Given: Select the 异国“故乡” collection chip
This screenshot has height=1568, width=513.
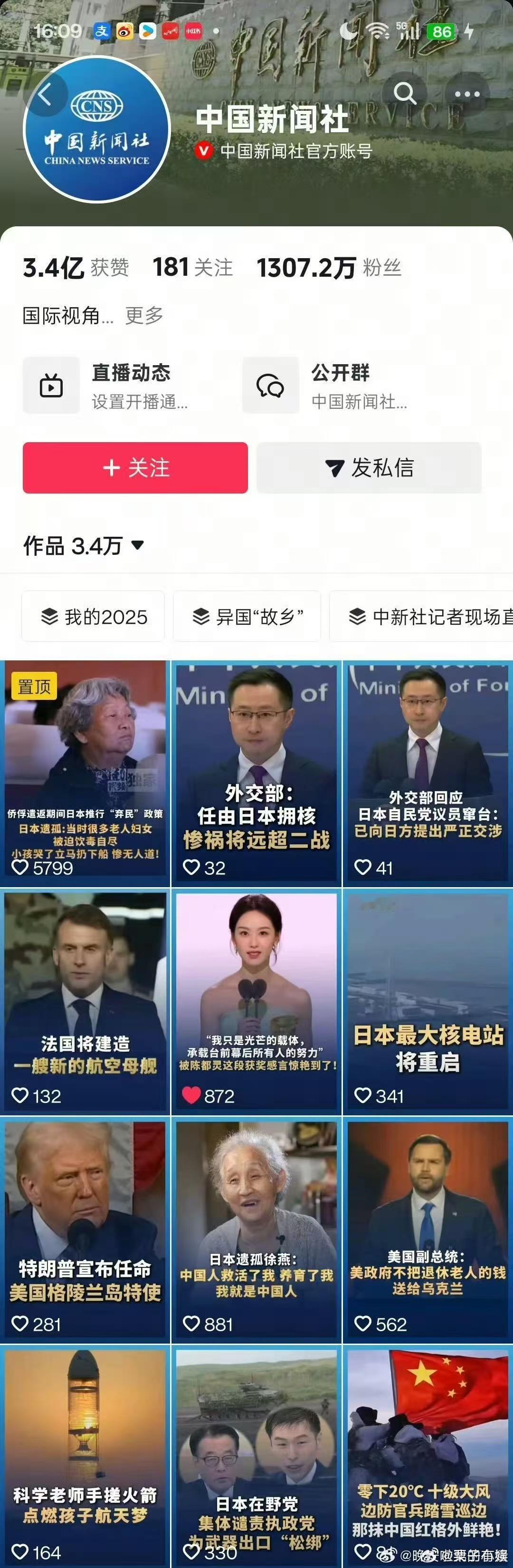Looking at the screenshot, I should [247, 617].
